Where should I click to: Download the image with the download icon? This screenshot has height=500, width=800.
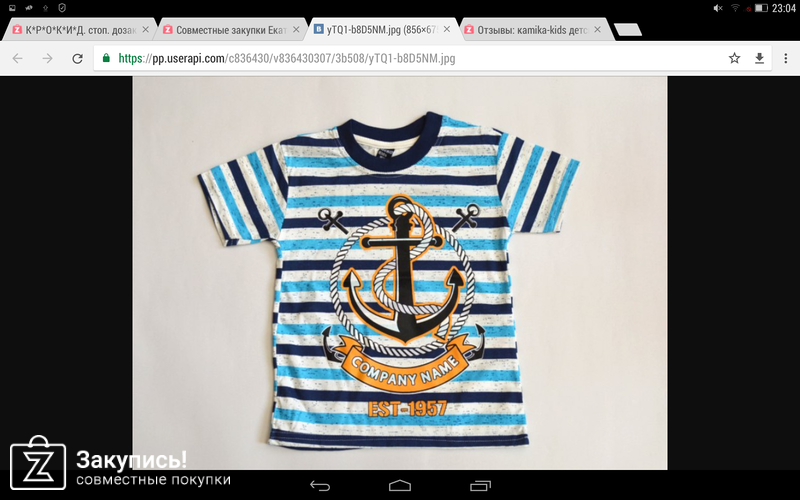coord(759,58)
